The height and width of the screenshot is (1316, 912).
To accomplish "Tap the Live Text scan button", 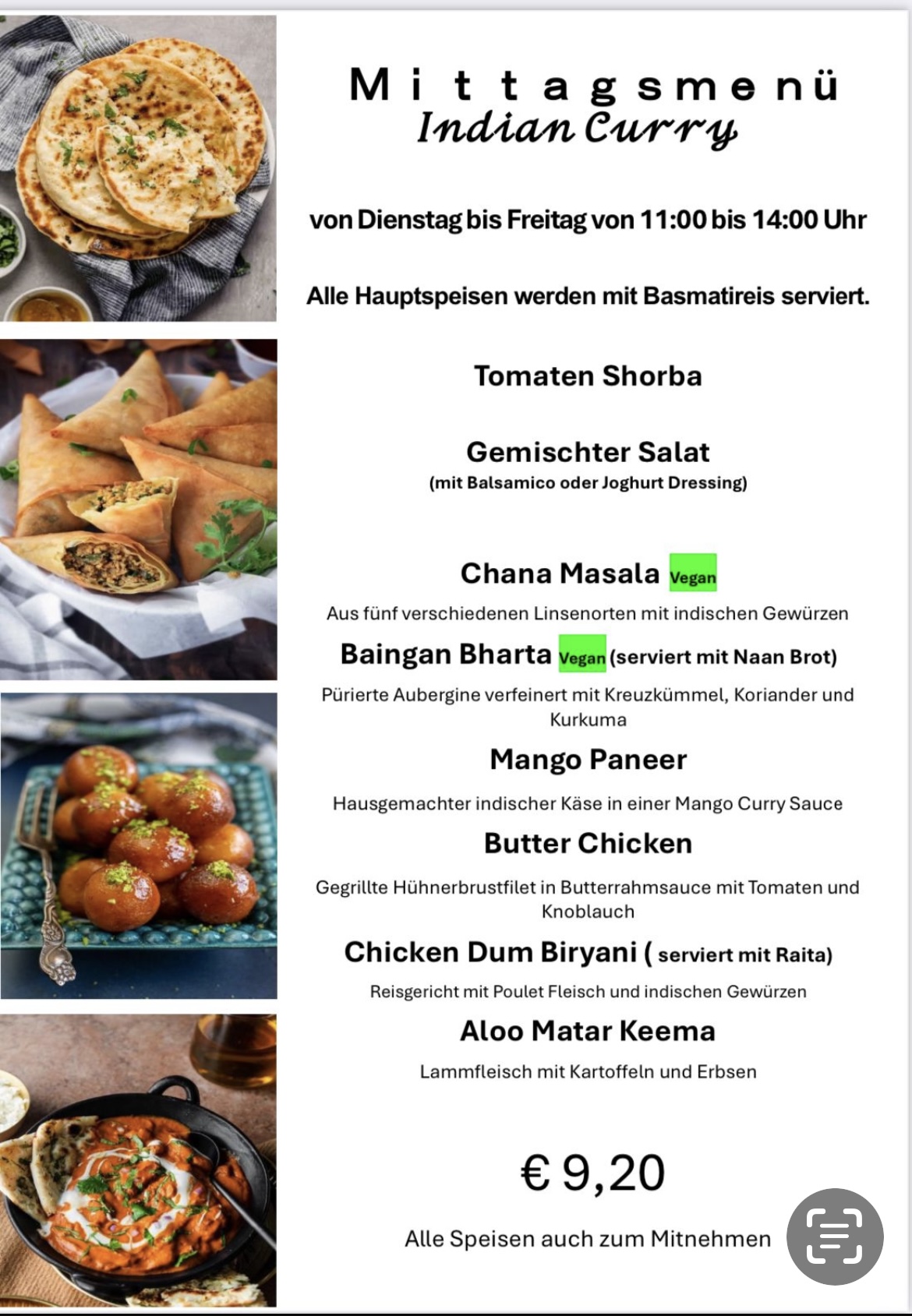I will [835, 1237].
